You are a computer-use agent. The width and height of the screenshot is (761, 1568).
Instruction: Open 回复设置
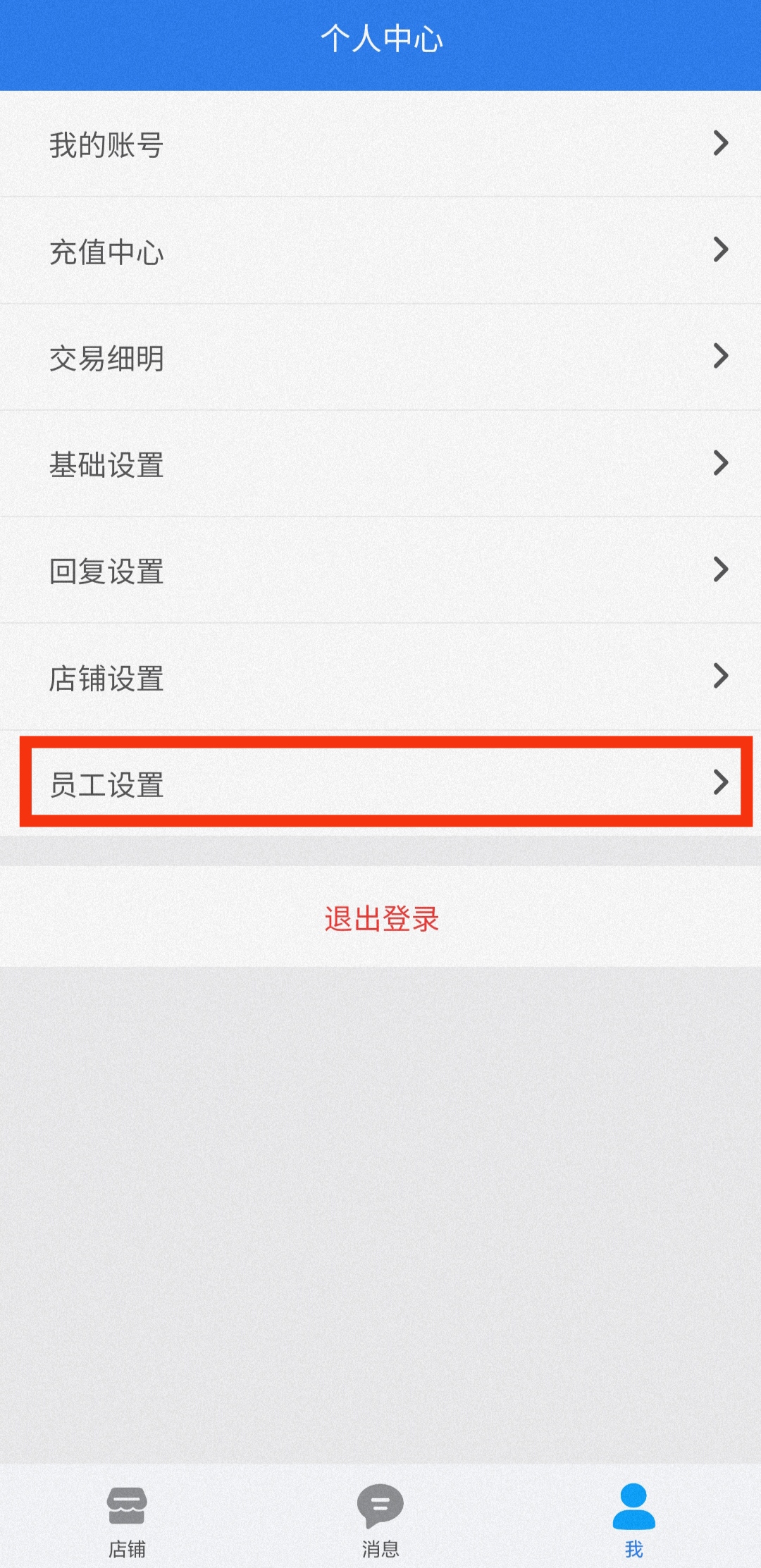coord(380,570)
